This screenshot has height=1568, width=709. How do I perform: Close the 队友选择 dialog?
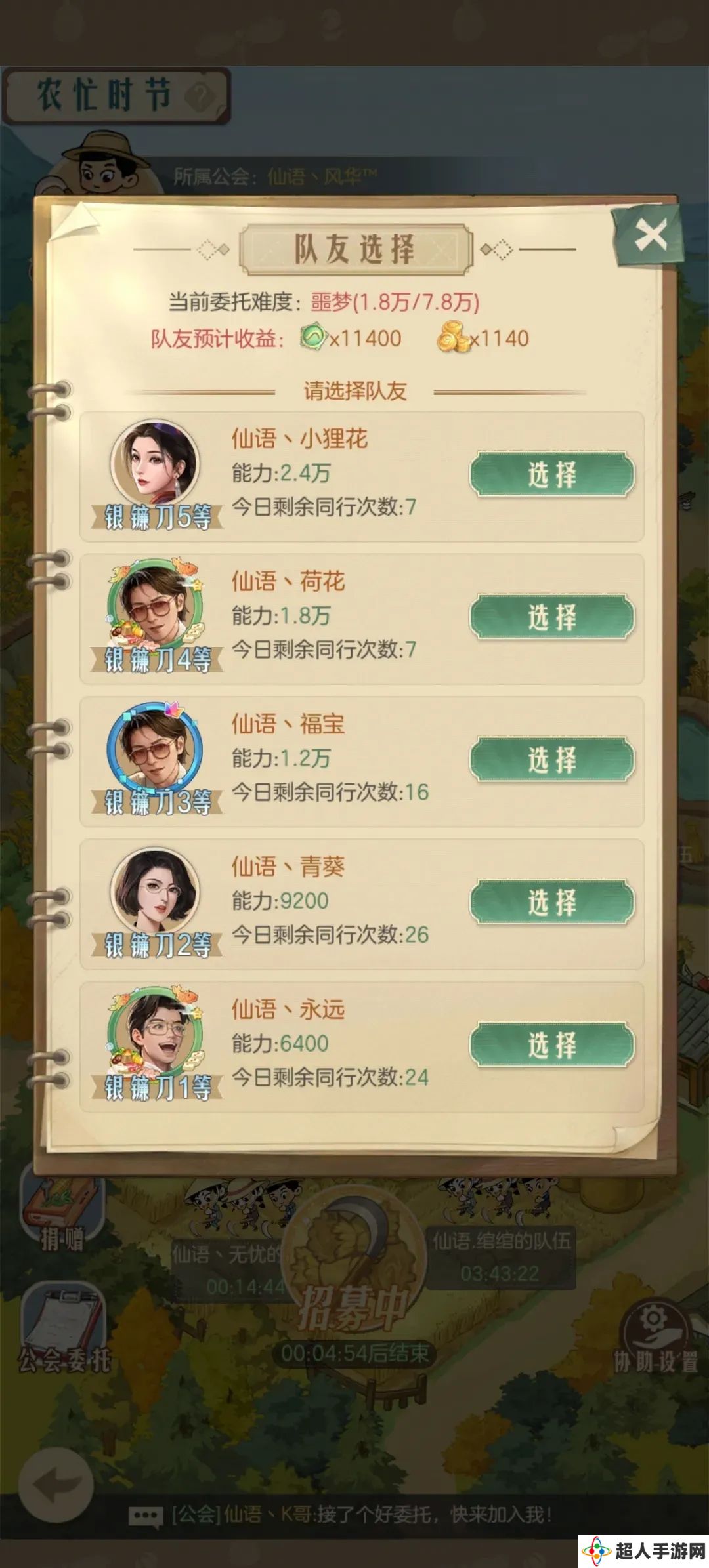650,236
